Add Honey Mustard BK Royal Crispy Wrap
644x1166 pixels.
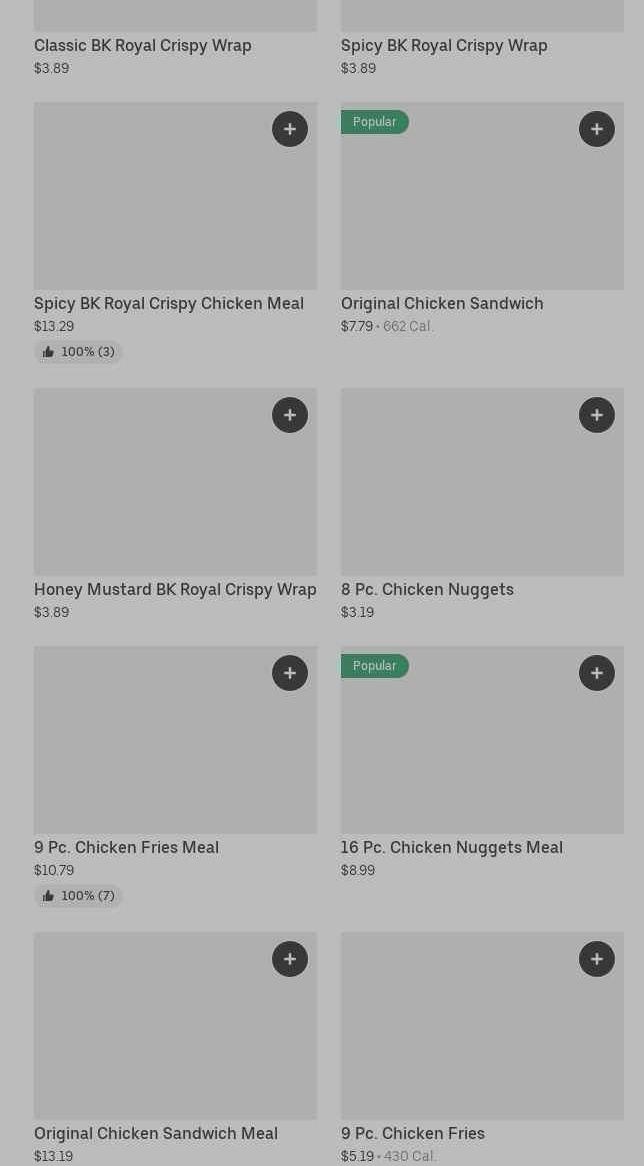coord(290,415)
